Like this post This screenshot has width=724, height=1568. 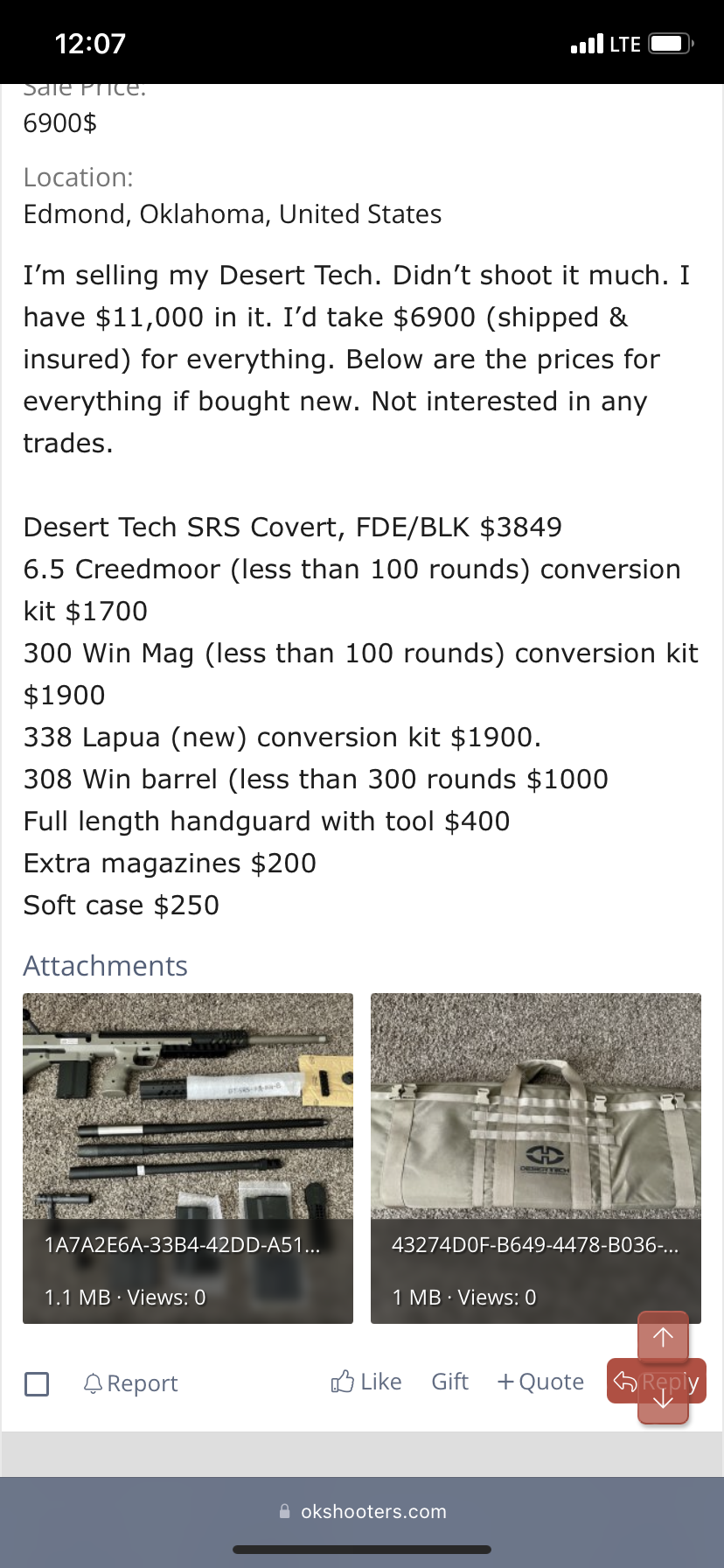366,1382
